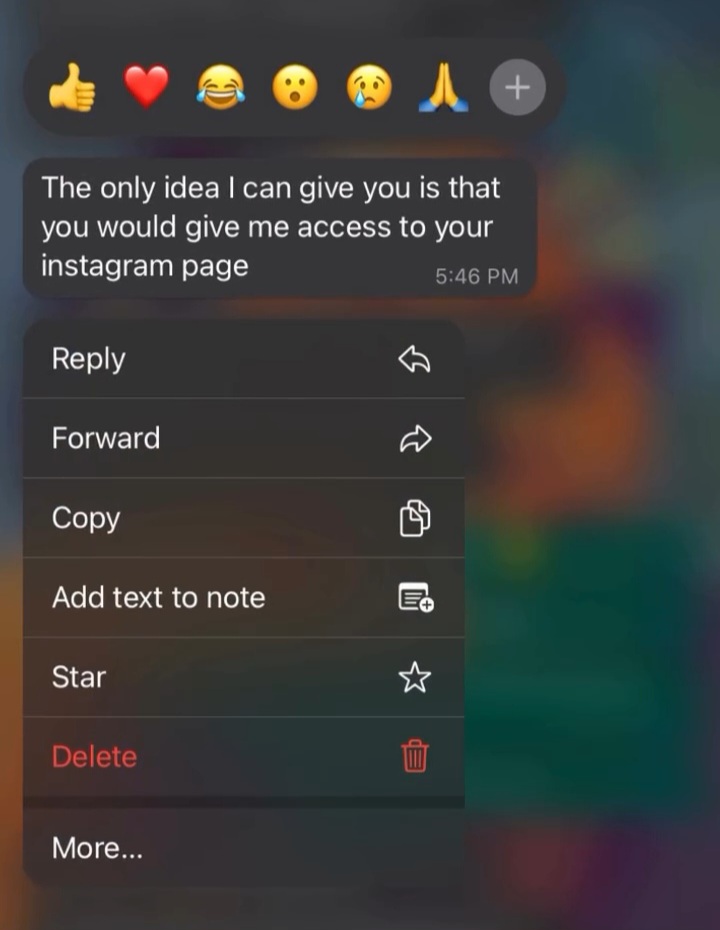React with the folded hands emoji

(x=443, y=90)
